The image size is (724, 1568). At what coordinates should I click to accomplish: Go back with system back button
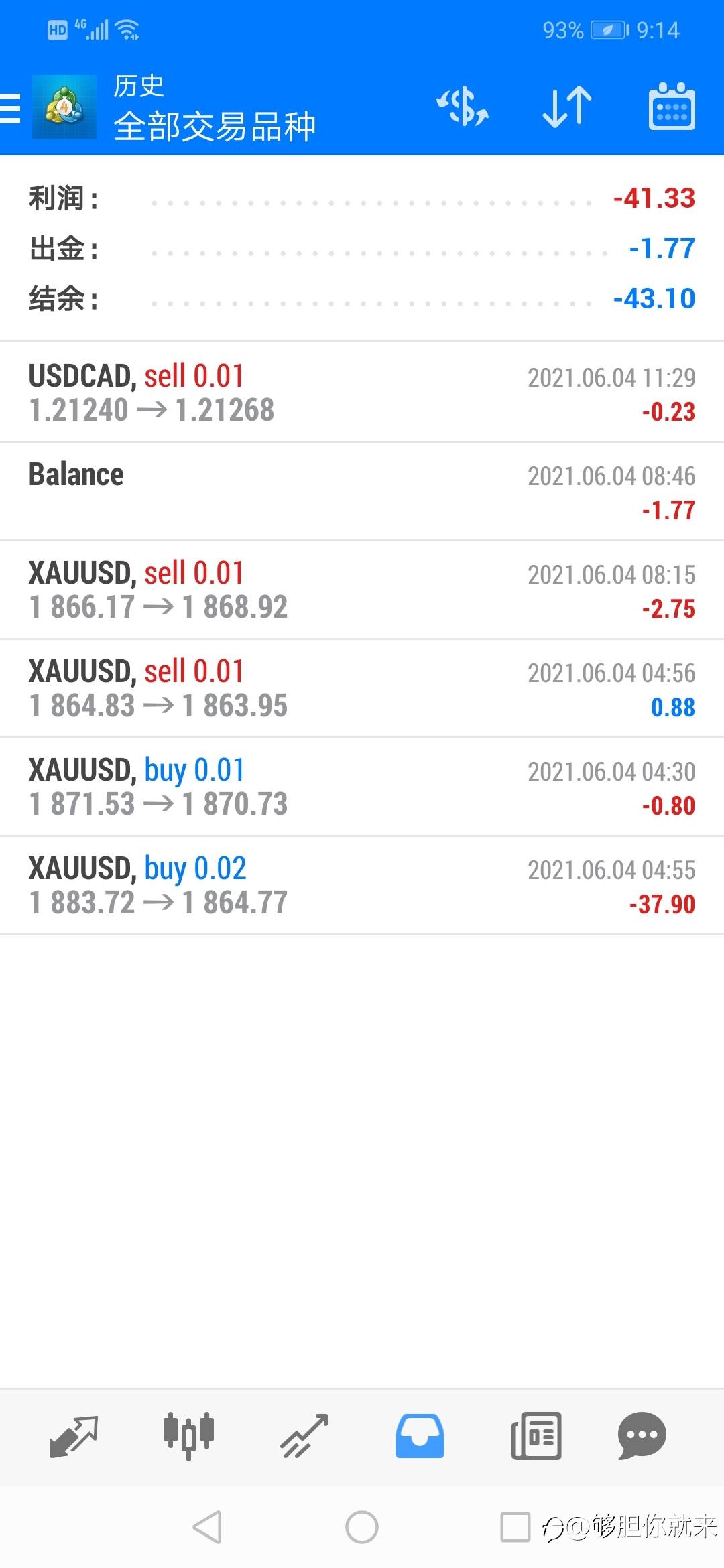[x=207, y=1528]
